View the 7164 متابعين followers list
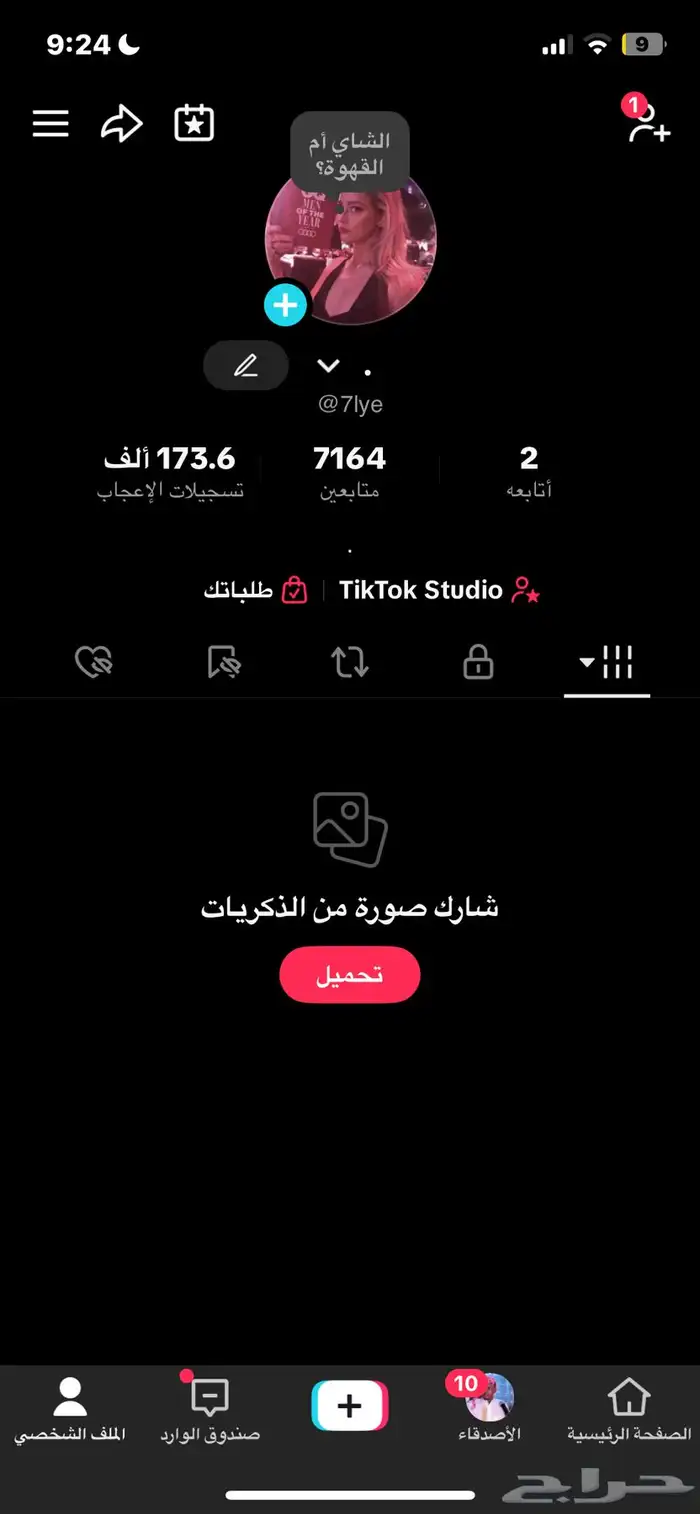 (349, 471)
